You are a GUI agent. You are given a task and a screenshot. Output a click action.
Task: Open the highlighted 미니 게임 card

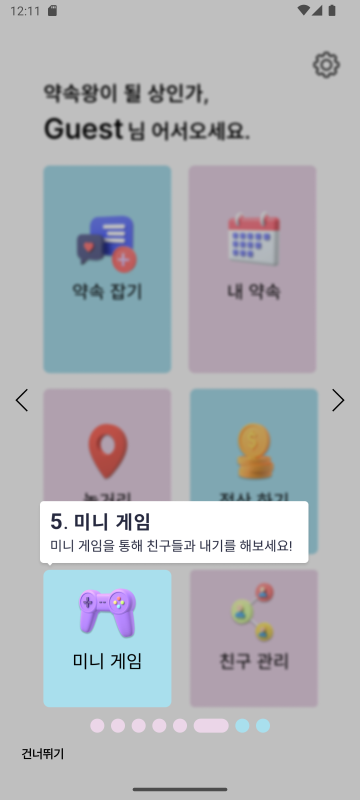(107, 638)
